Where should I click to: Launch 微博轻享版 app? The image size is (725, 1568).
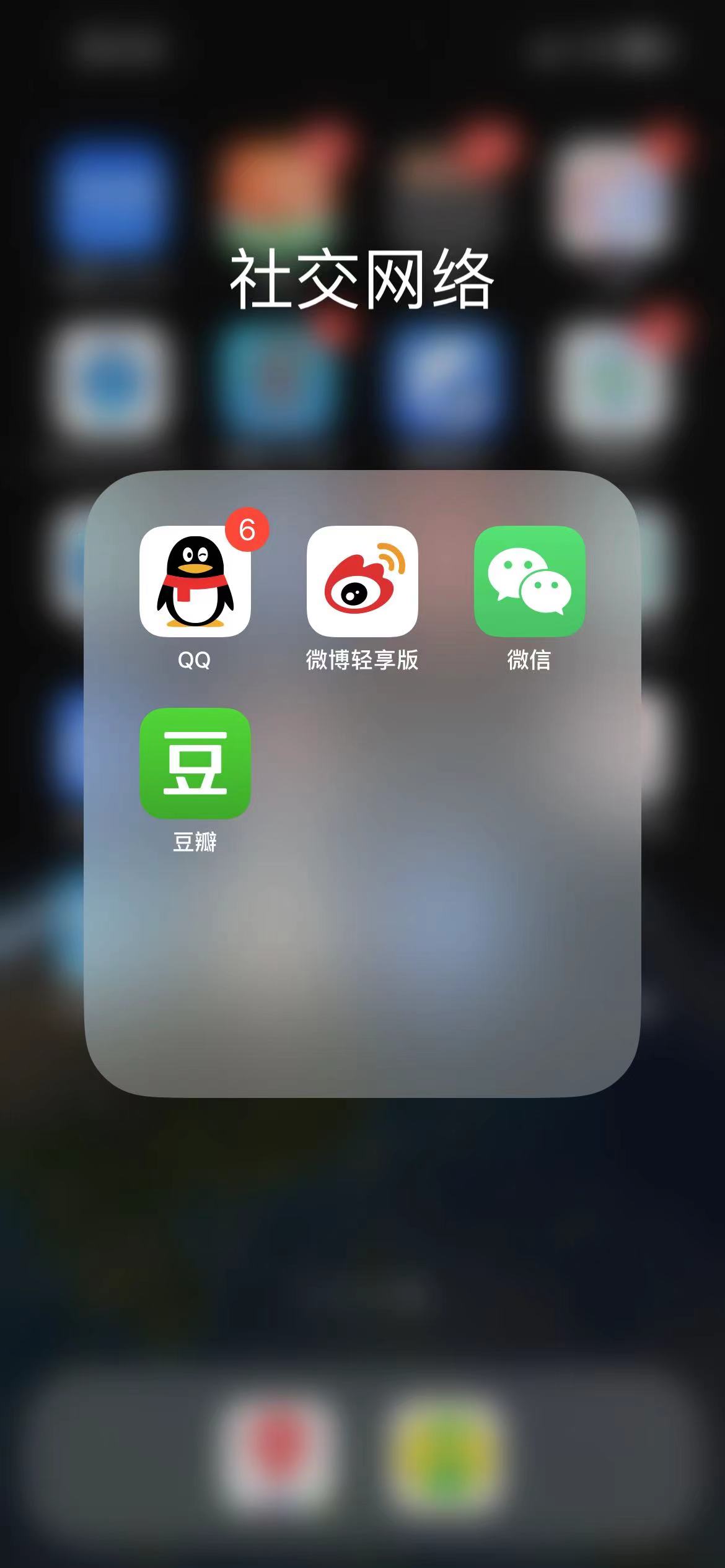362,581
